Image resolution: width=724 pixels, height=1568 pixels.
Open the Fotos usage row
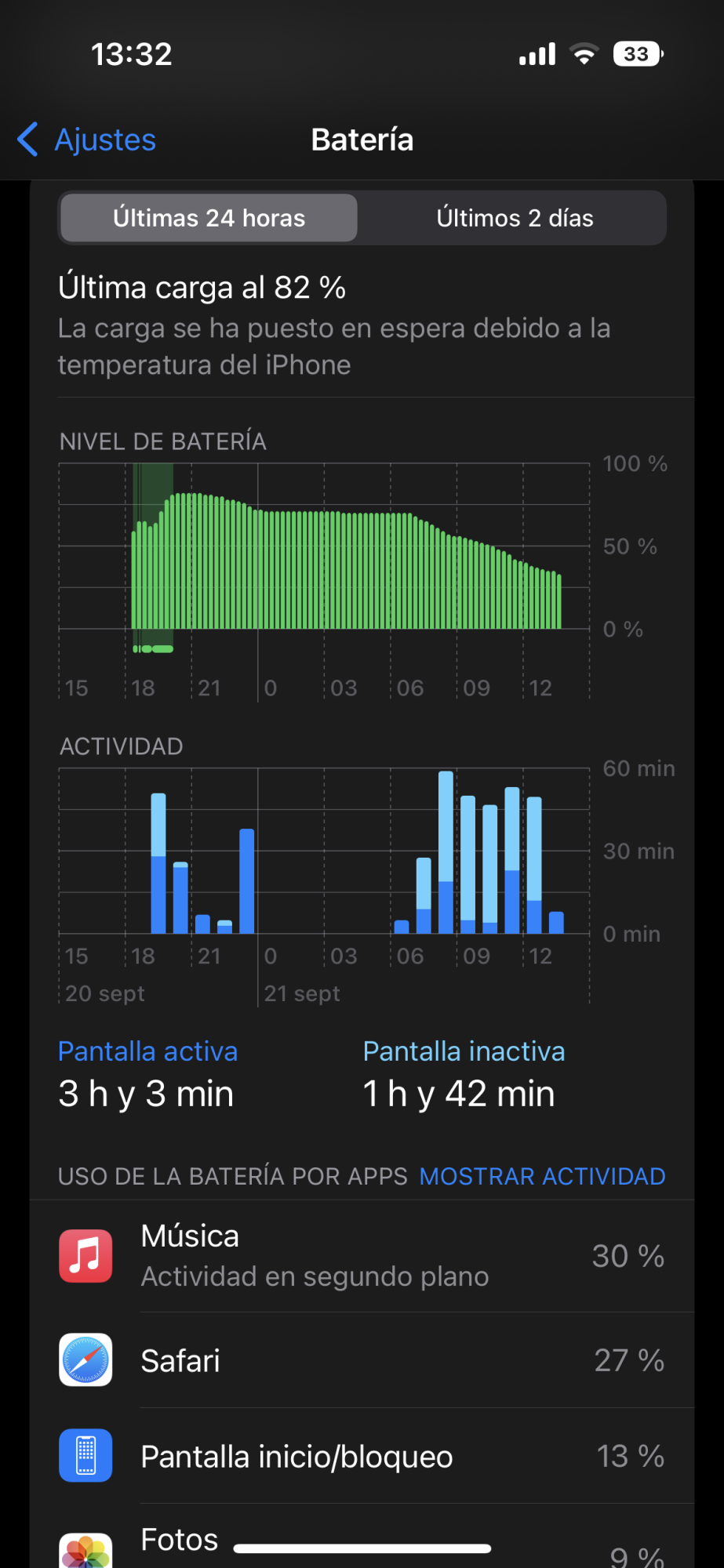click(362, 1544)
